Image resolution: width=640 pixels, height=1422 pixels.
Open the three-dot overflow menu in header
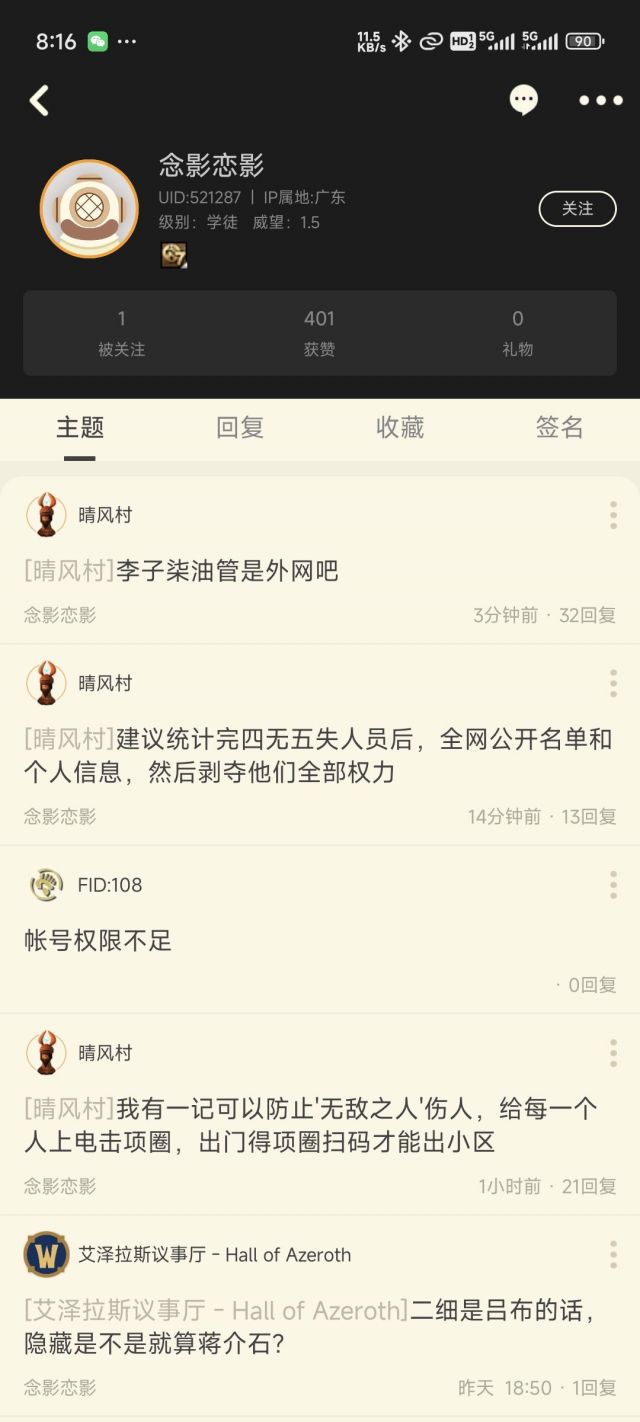click(x=600, y=100)
